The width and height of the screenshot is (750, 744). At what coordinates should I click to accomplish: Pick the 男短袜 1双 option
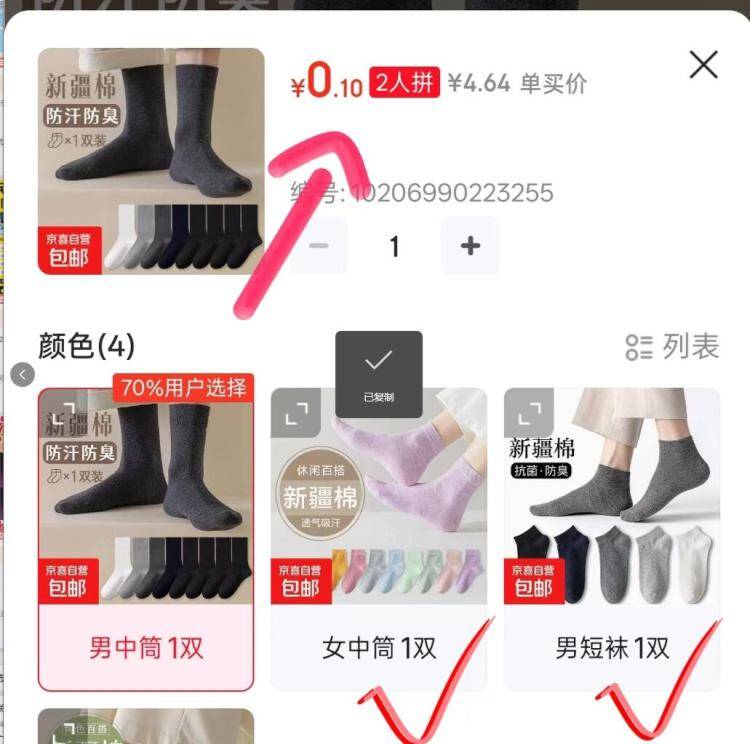tap(612, 647)
